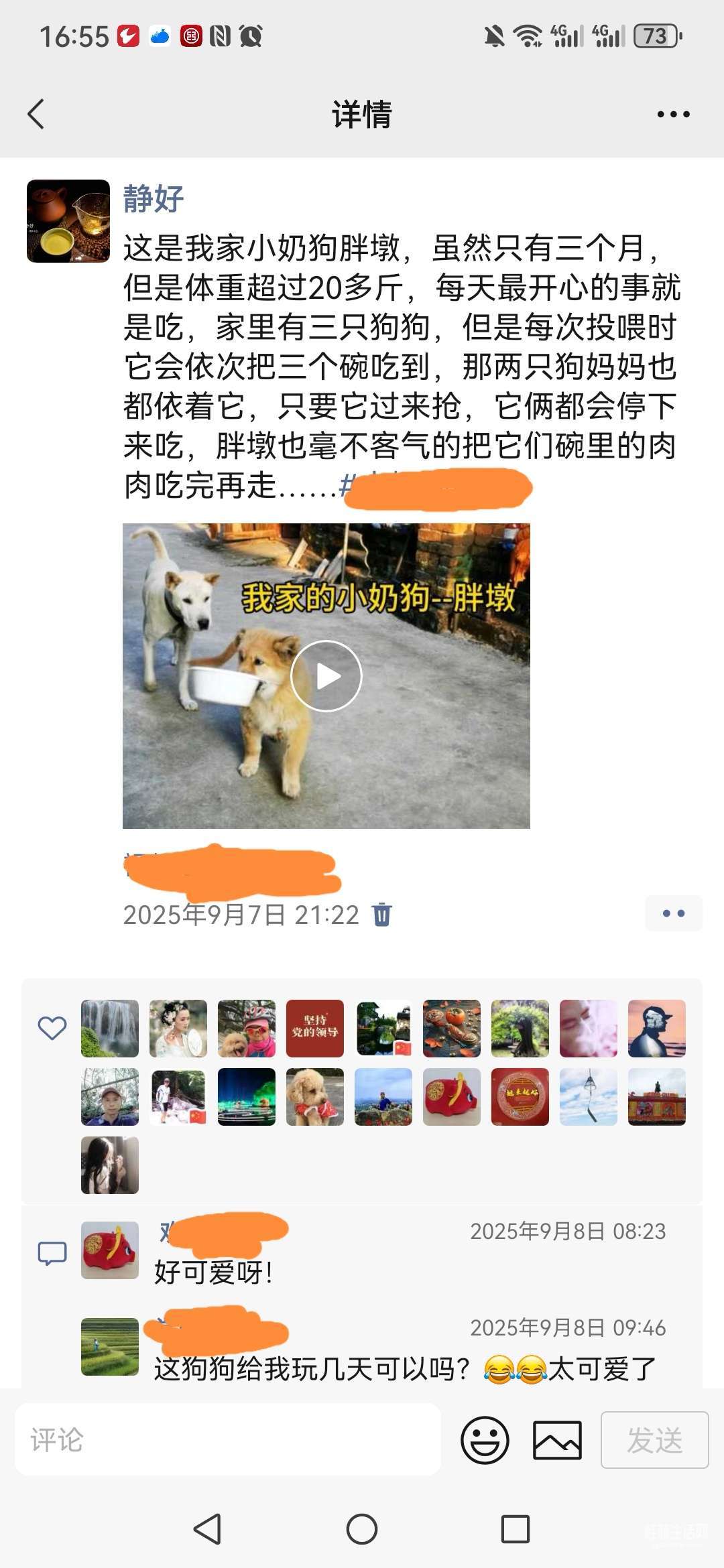Open the 坚持党的领导 avatar in likes
724x1568 pixels.
tap(315, 1029)
